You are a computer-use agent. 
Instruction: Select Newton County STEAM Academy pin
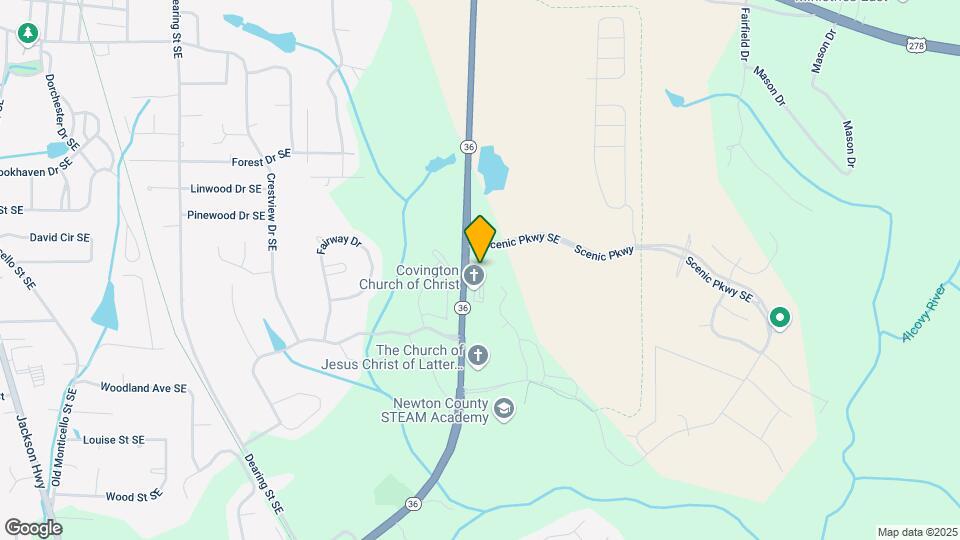point(505,408)
